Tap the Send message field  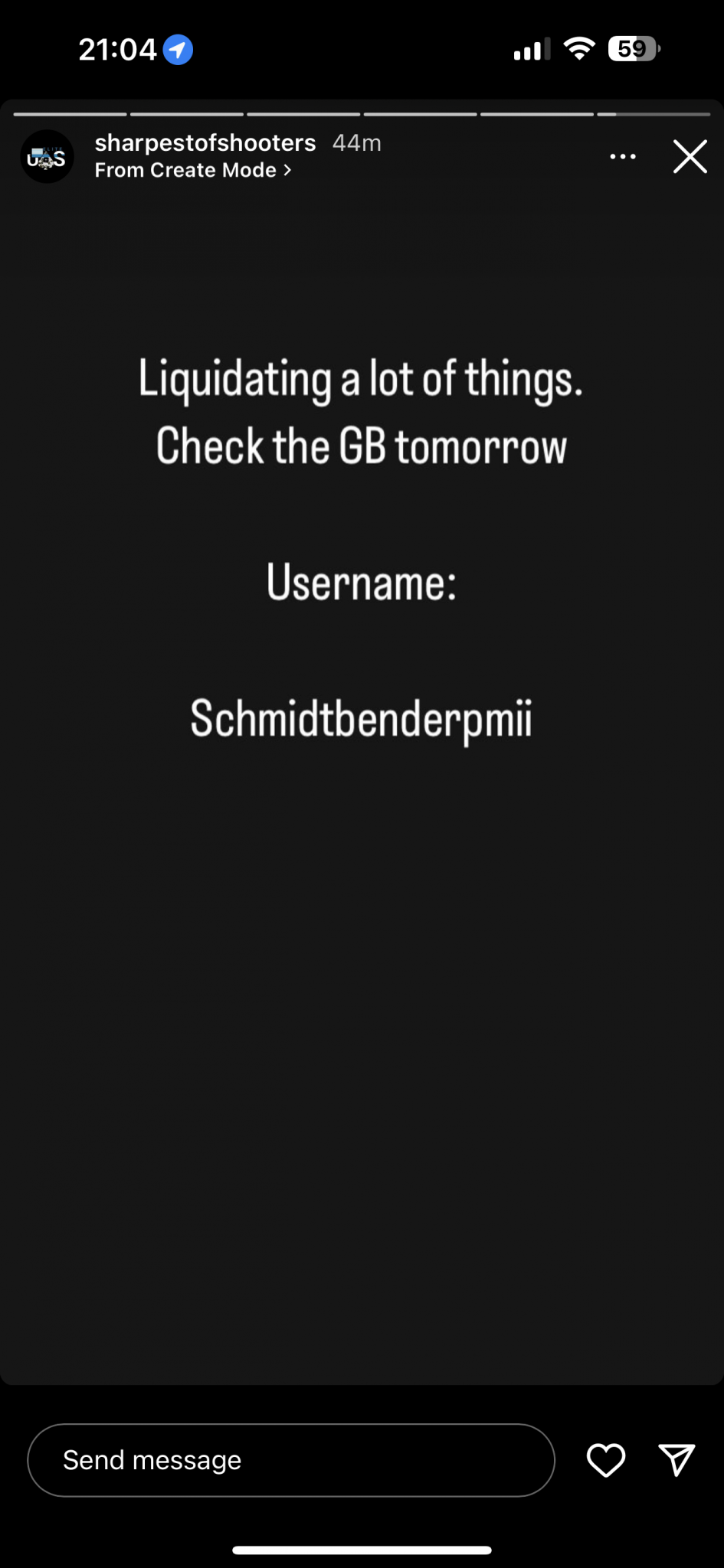(x=291, y=1460)
